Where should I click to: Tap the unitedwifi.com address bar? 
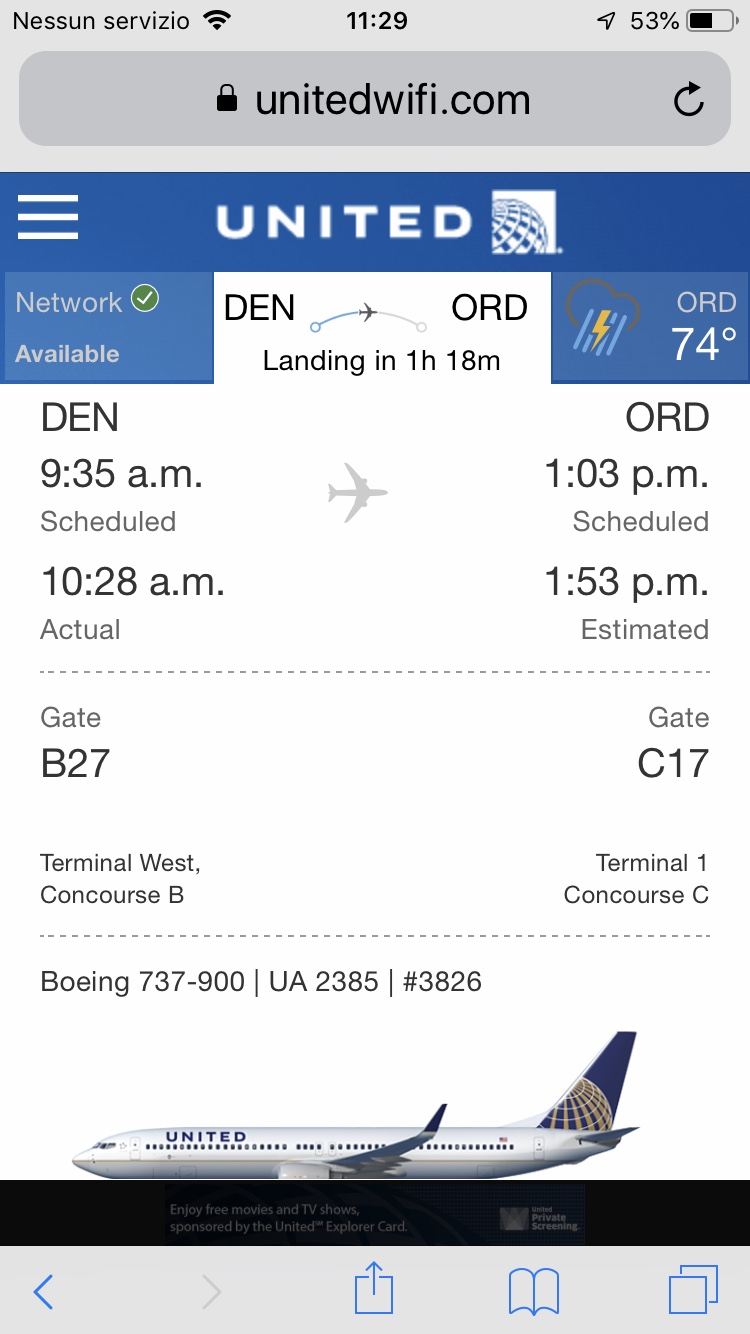pyautogui.click(x=375, y=100)
